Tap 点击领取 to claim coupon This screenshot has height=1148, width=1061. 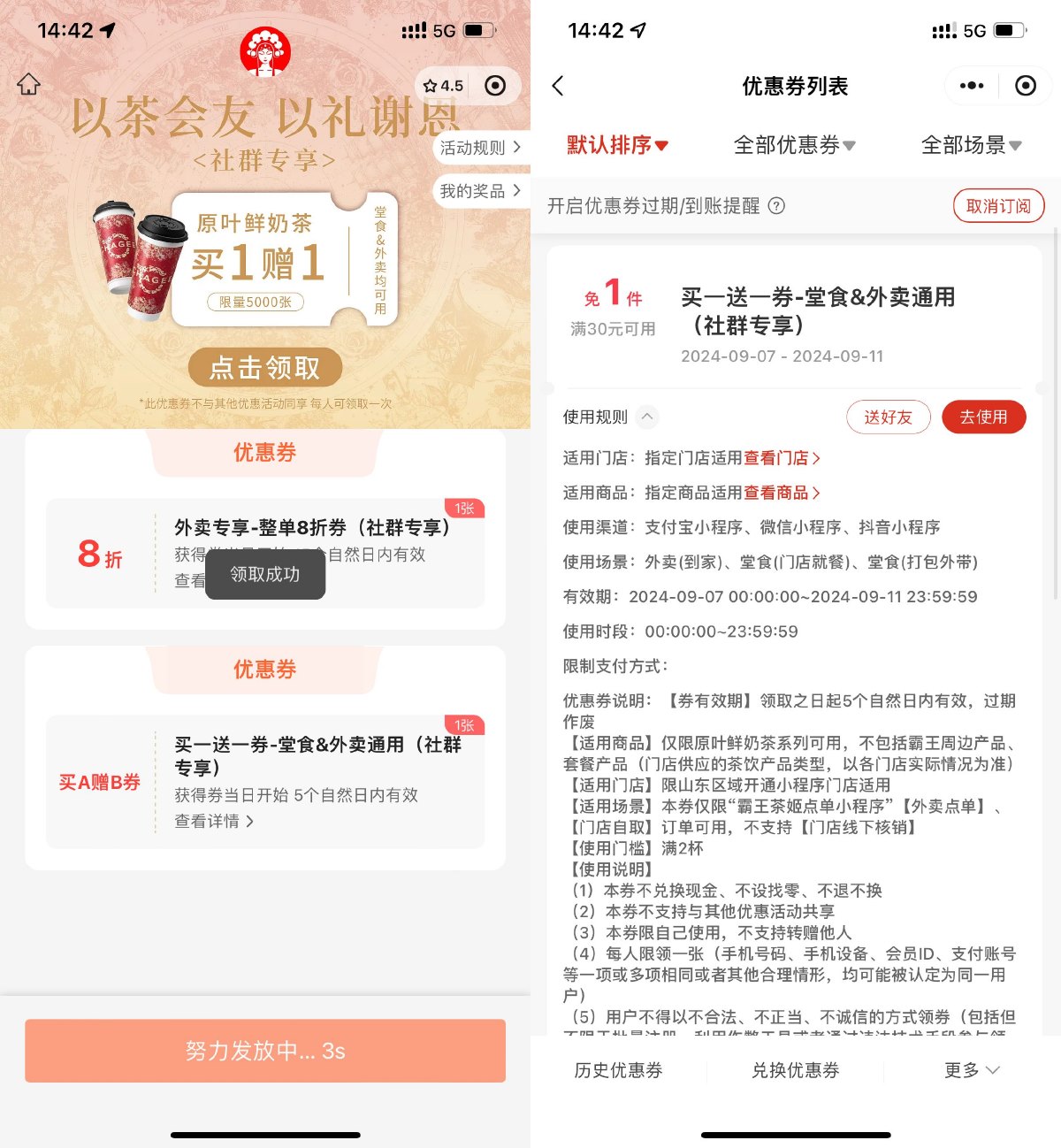(x=264, y=368)
